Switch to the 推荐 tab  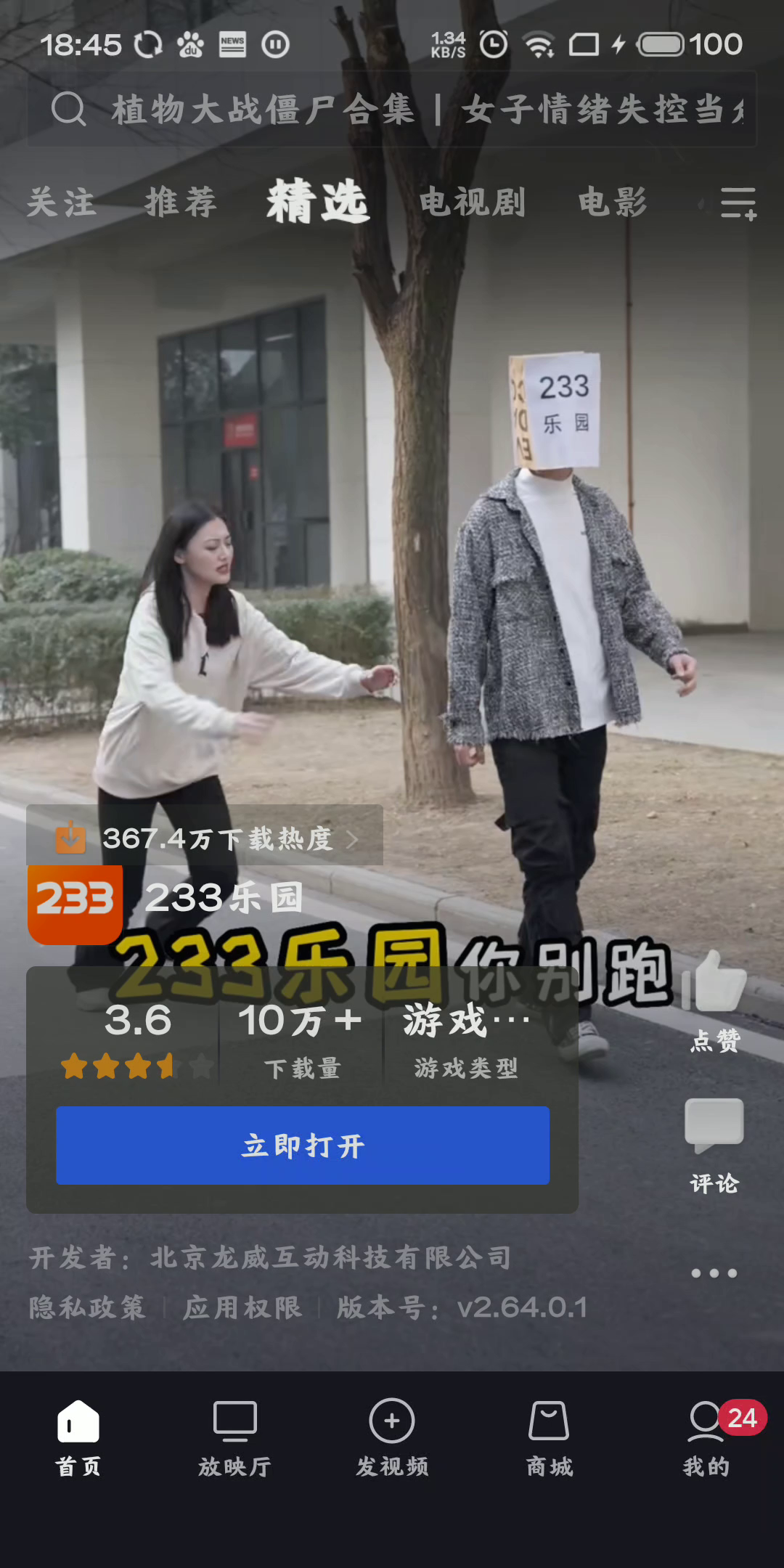click(x=181, y=203)
